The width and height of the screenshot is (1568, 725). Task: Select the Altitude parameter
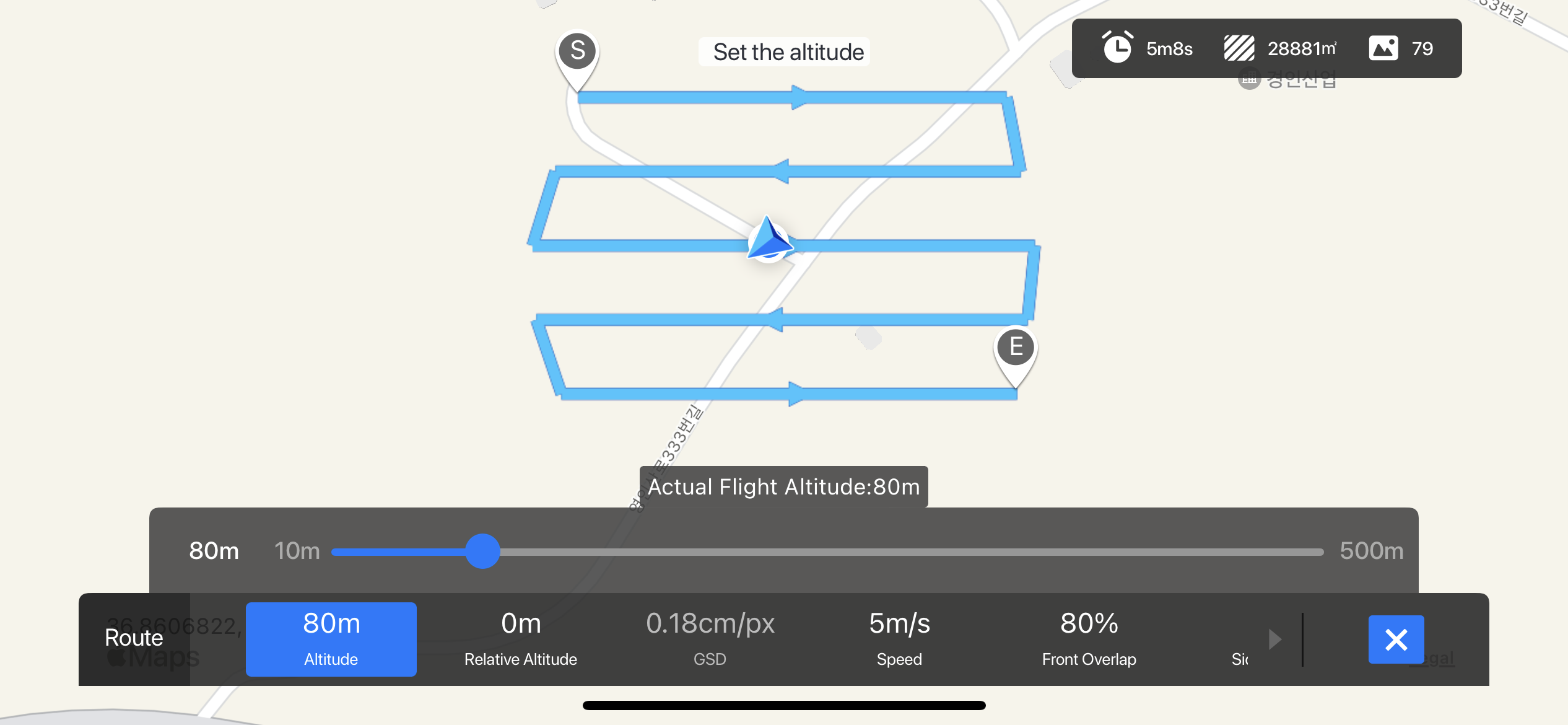point(331,639)
